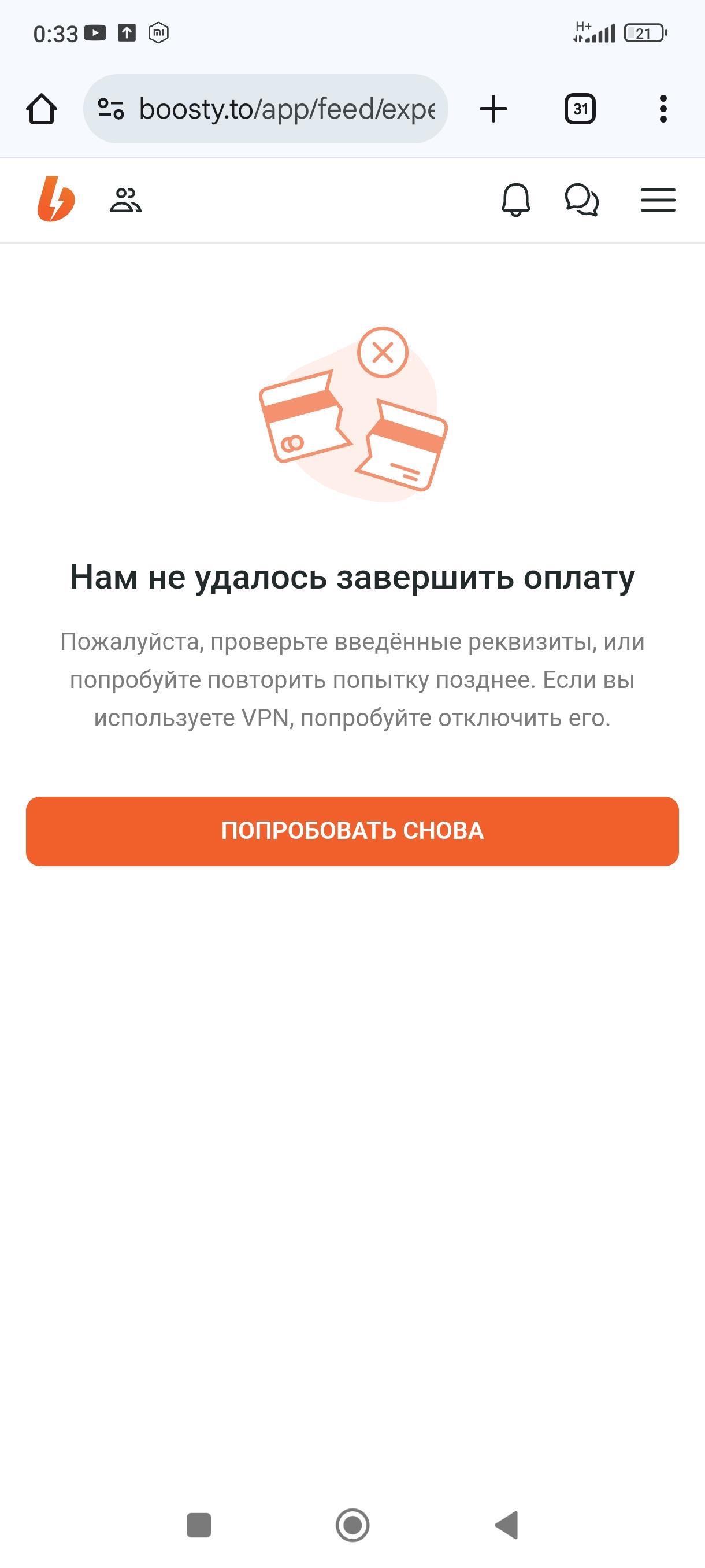This screenshot has width=705, height=1568.
Task: Tap the ПОПРОБОВАТЬ СНОВА button
Action: click(x=352, y=831)
